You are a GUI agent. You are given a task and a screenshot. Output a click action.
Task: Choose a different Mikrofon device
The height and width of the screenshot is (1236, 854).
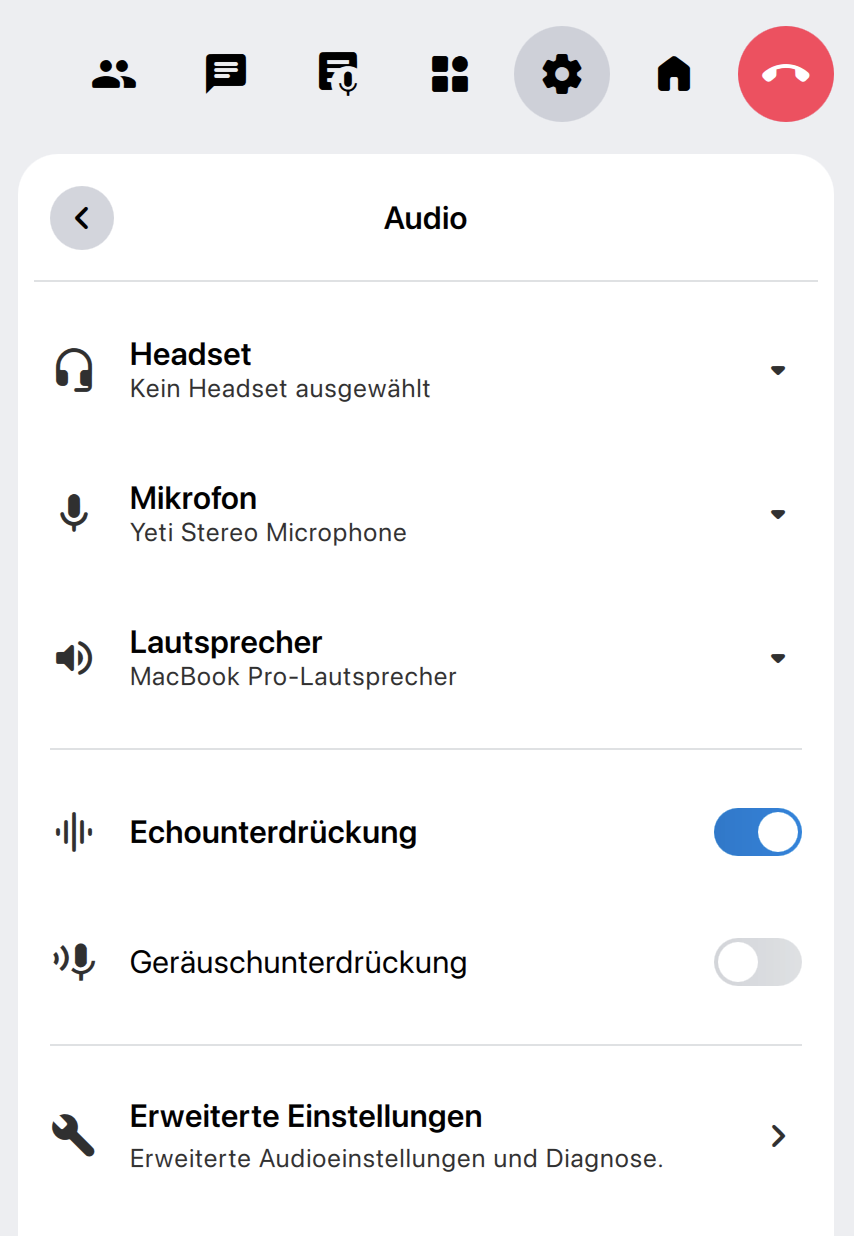click(778, 514)
